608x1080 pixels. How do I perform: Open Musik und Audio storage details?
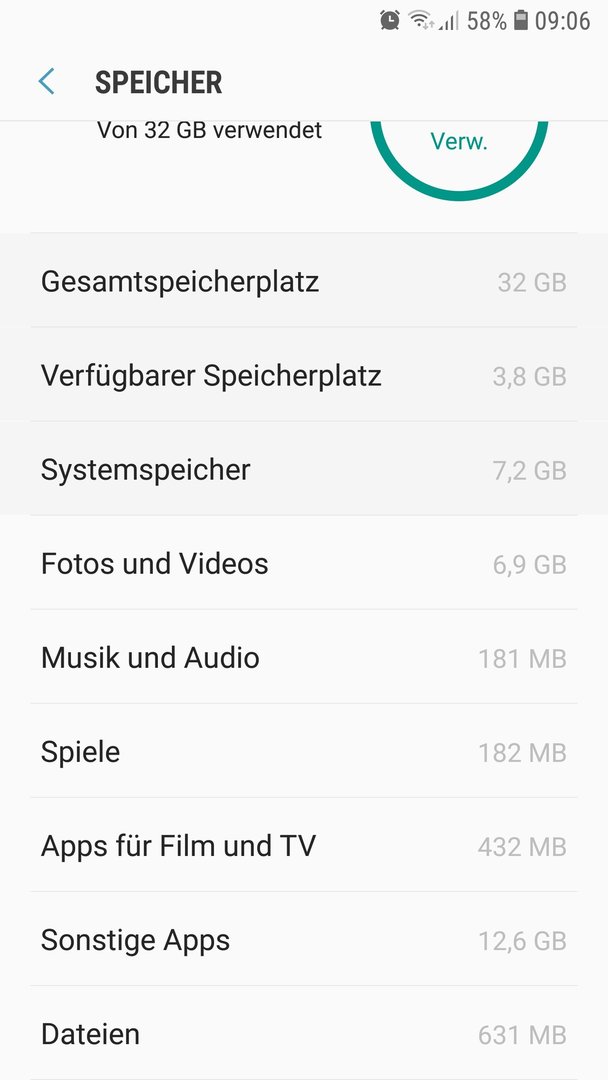point(304,657)
